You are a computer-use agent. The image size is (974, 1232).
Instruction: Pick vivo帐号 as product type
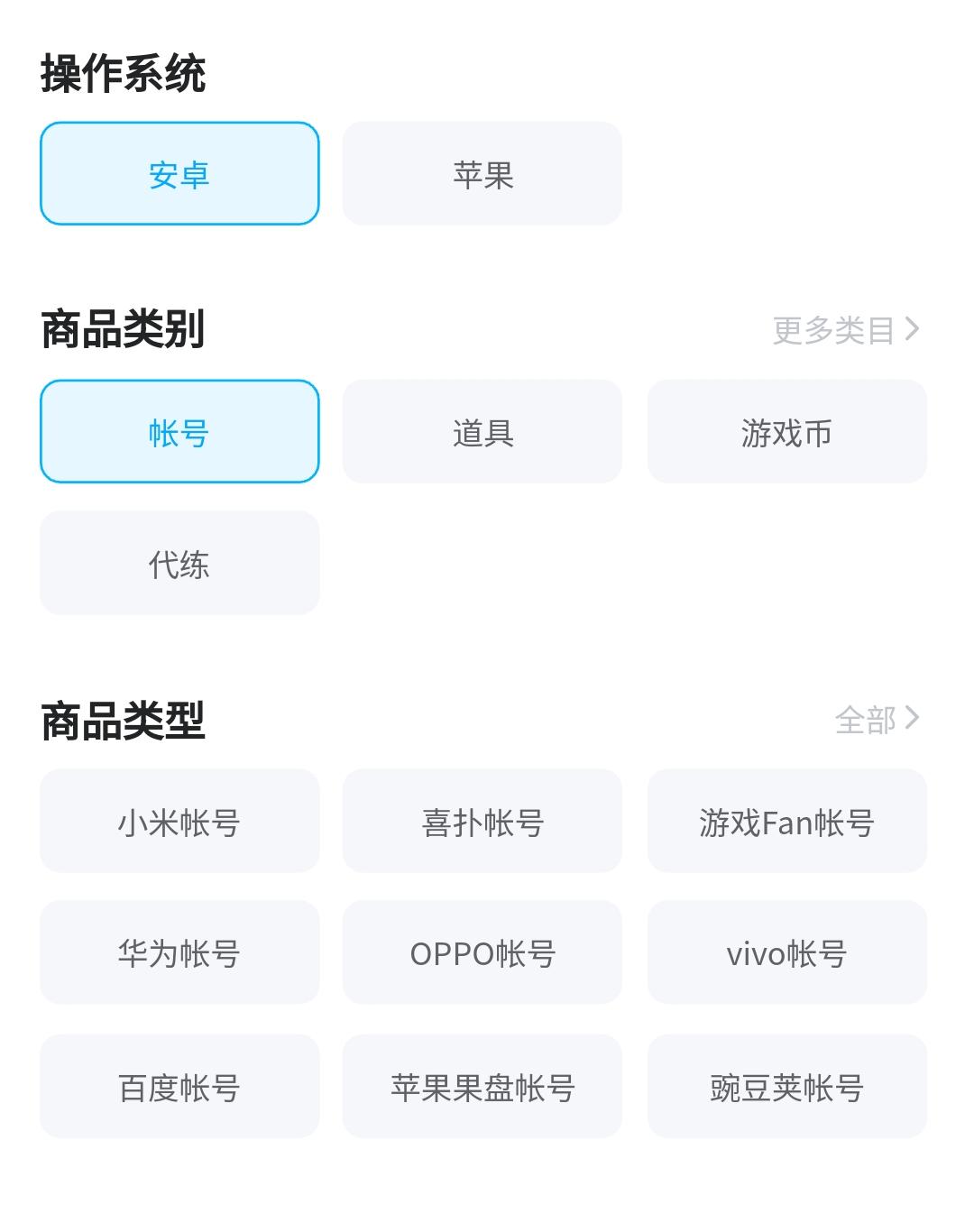click(786, 952)
